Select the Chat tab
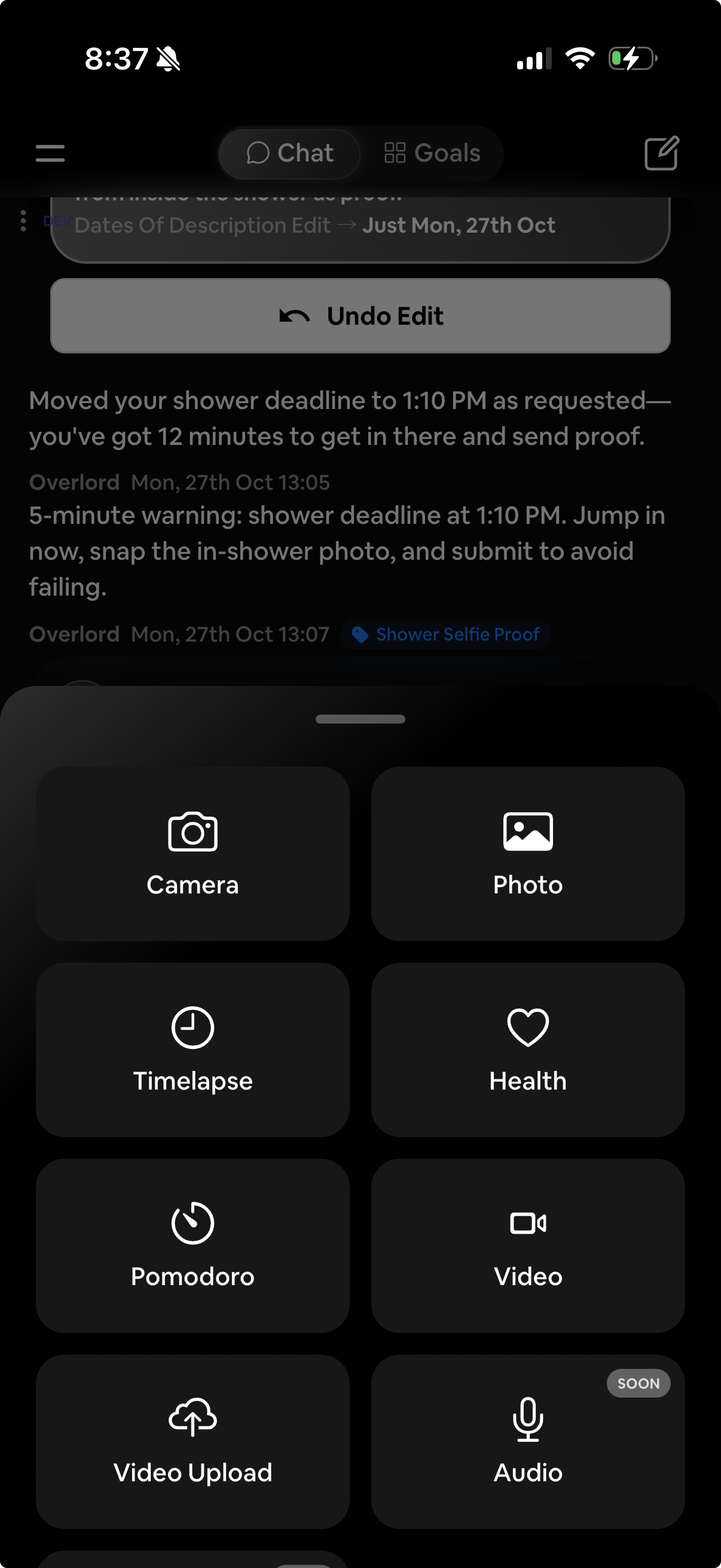This screenshot has height=1568, width=721. 290,152
